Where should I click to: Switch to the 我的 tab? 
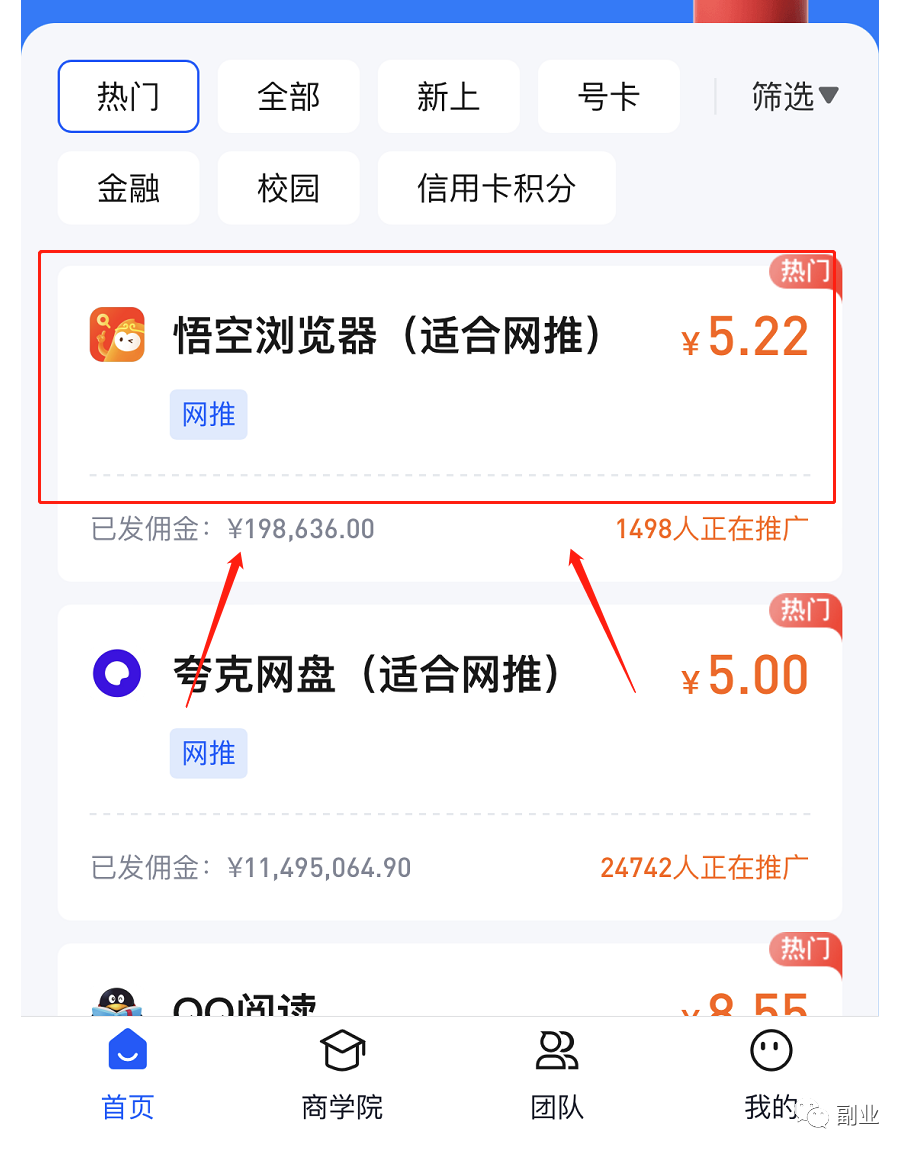coord(771,1075)
